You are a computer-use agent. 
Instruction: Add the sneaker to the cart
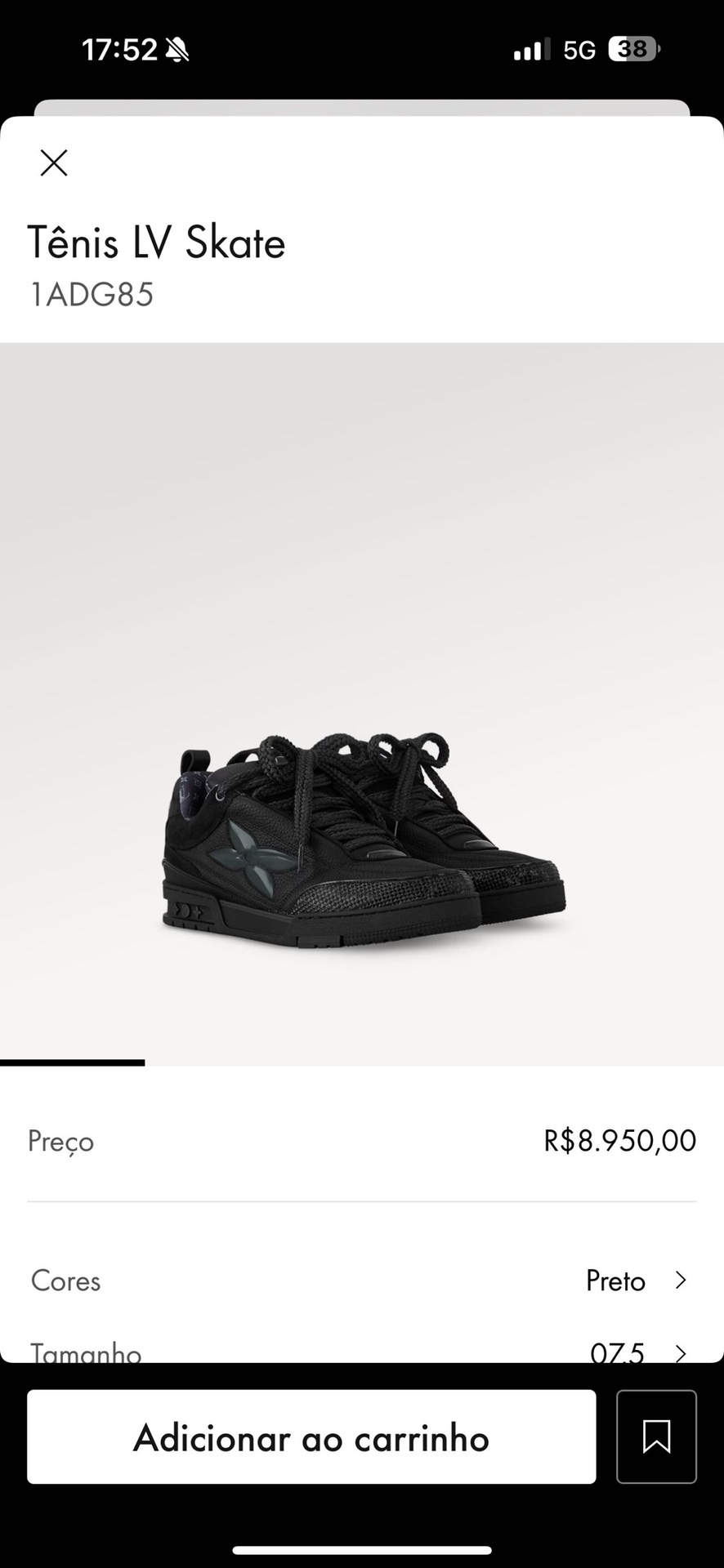point(311,1437)
